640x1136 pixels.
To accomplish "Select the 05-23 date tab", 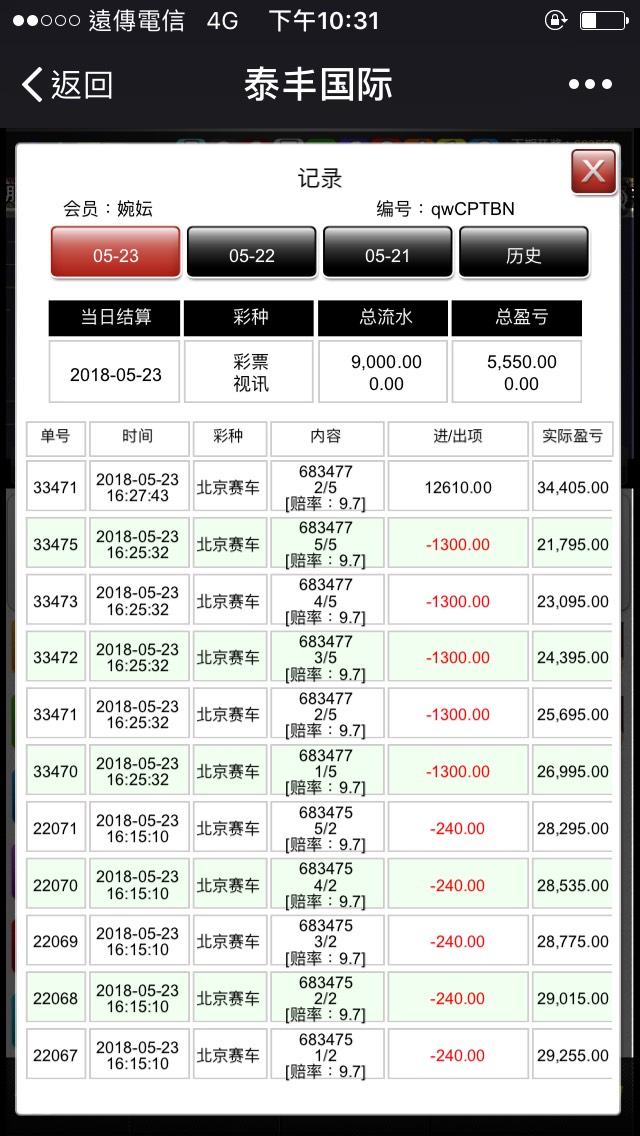I will pyautogui.click(x=116, y=254).
